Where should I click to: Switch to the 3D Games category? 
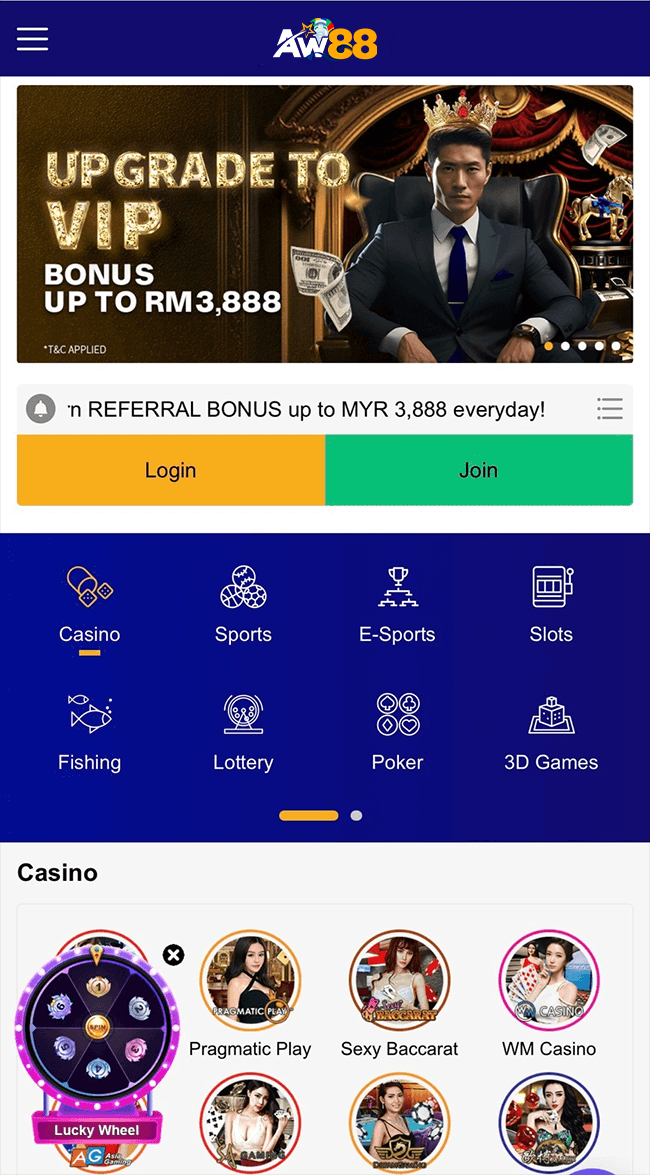[551, 733]
